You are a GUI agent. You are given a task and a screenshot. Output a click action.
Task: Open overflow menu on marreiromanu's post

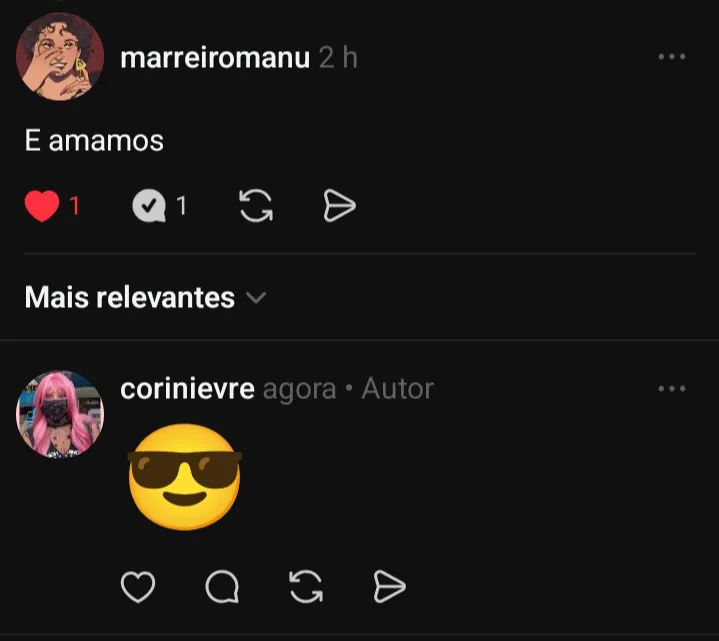672,57
